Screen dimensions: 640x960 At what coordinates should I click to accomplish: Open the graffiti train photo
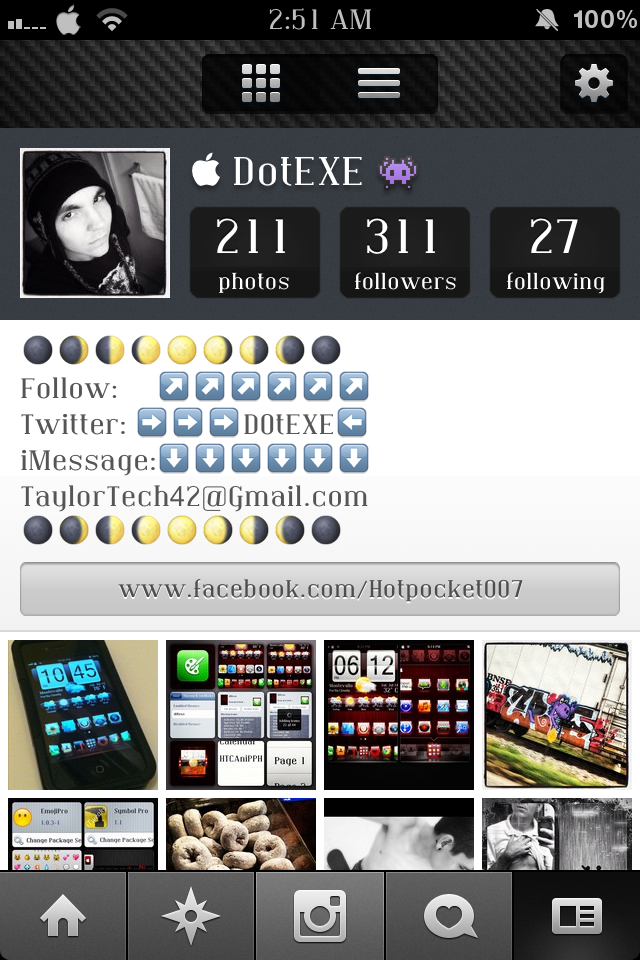pyautogui.click(x=557, y=715)
